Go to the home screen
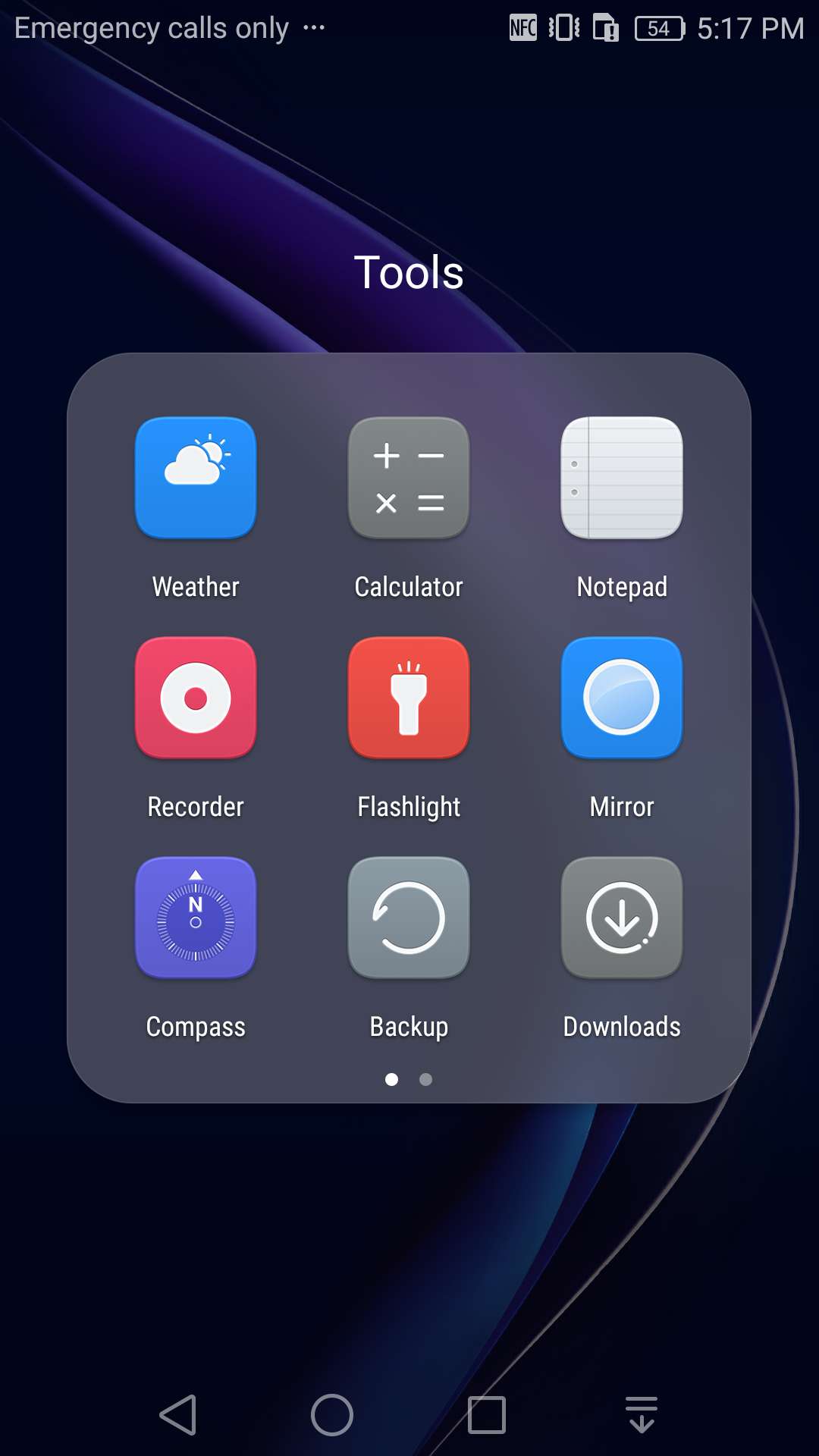This screenshot has height=1456, width=819. point(332,1415)
